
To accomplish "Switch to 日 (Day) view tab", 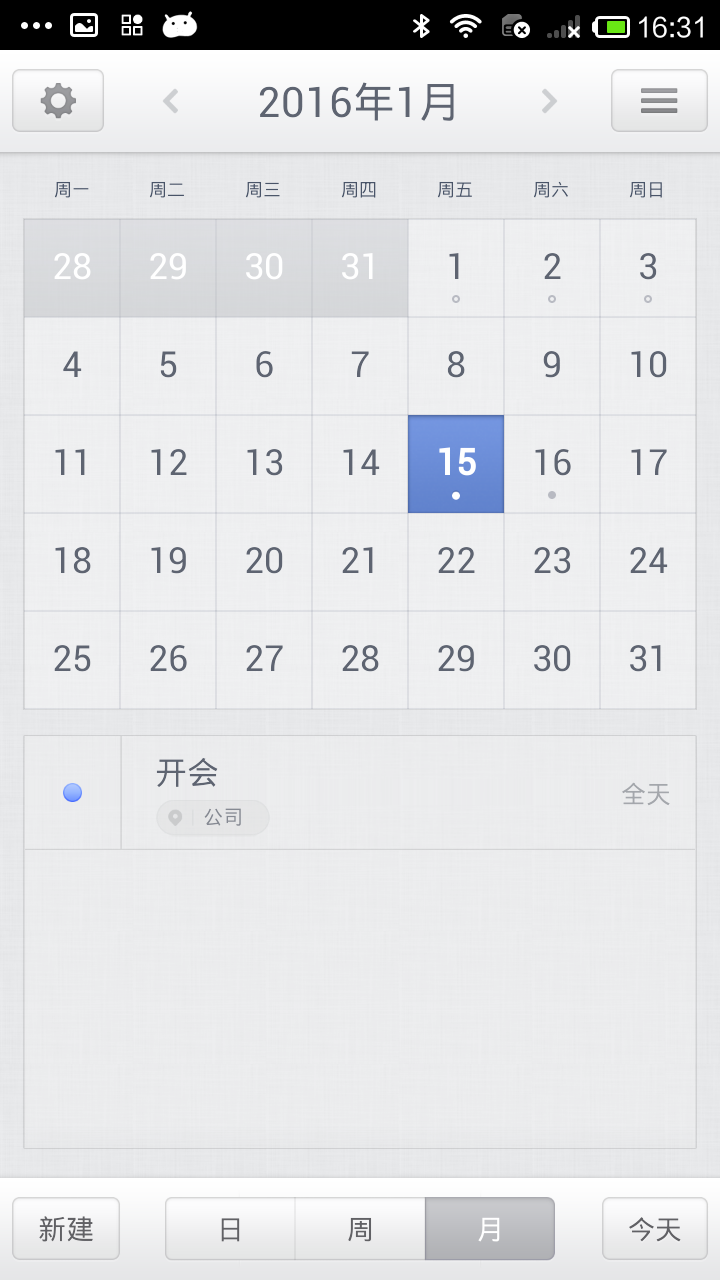I will [229, 1228].
